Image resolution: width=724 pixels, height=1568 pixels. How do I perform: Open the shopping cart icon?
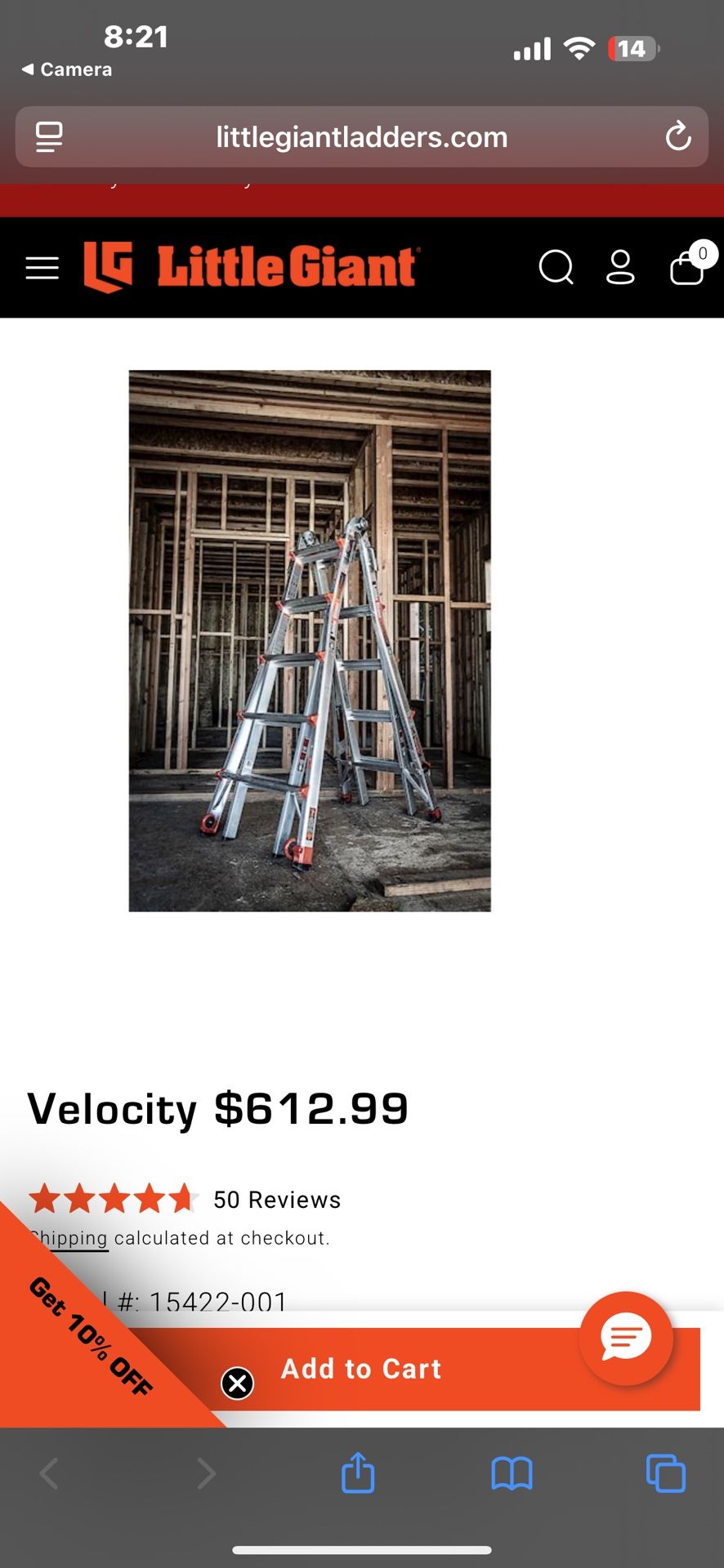[686, 267]
